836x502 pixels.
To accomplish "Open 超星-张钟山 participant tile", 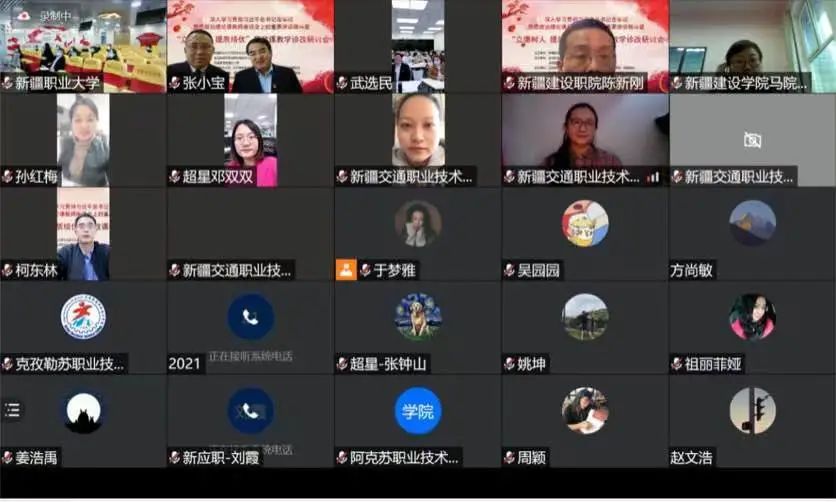I will pyautogui.click(x=417, y=318).
